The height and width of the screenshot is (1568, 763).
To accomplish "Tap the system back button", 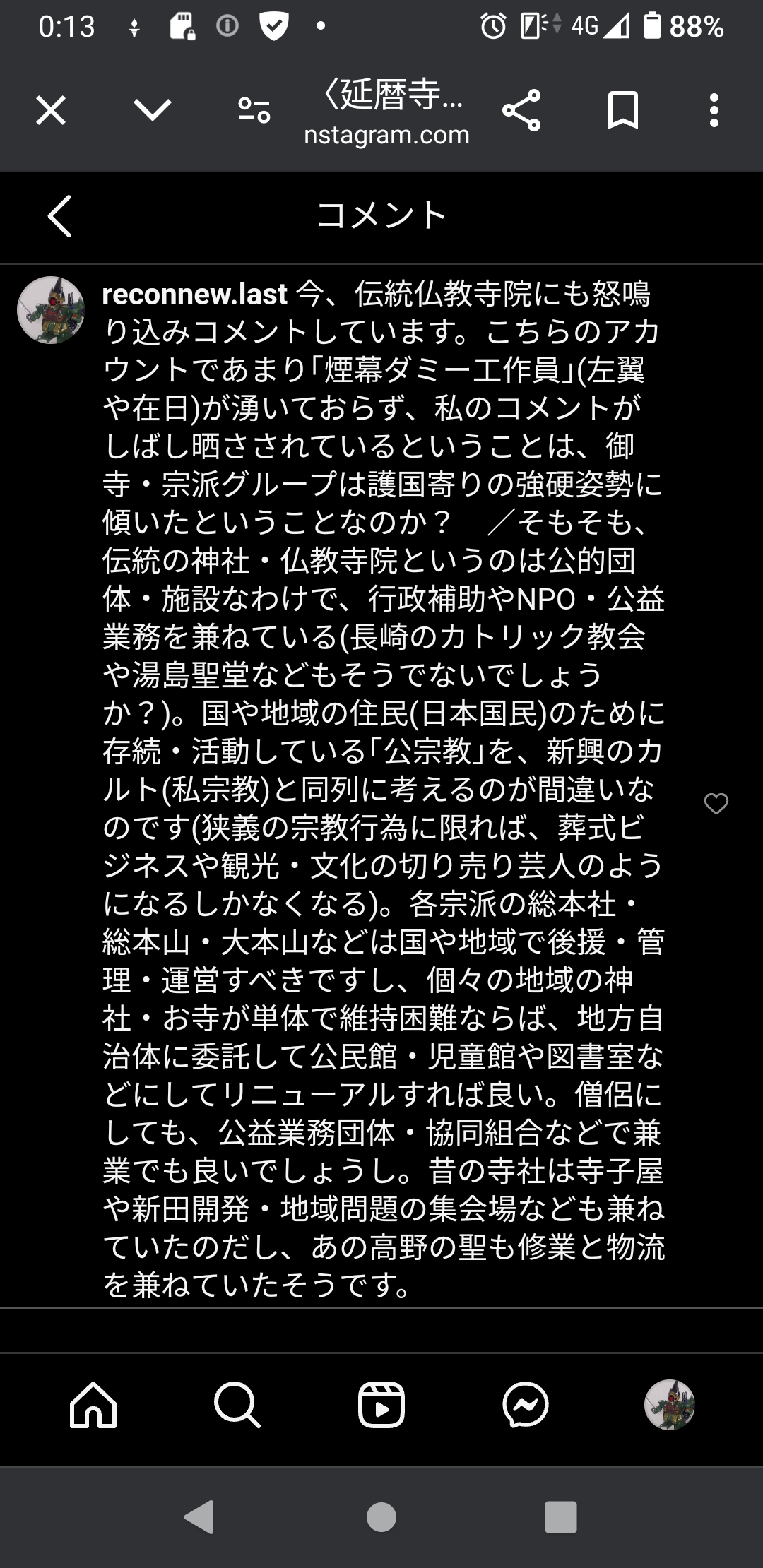I will pyautogui.click(x=199, y=1516).
